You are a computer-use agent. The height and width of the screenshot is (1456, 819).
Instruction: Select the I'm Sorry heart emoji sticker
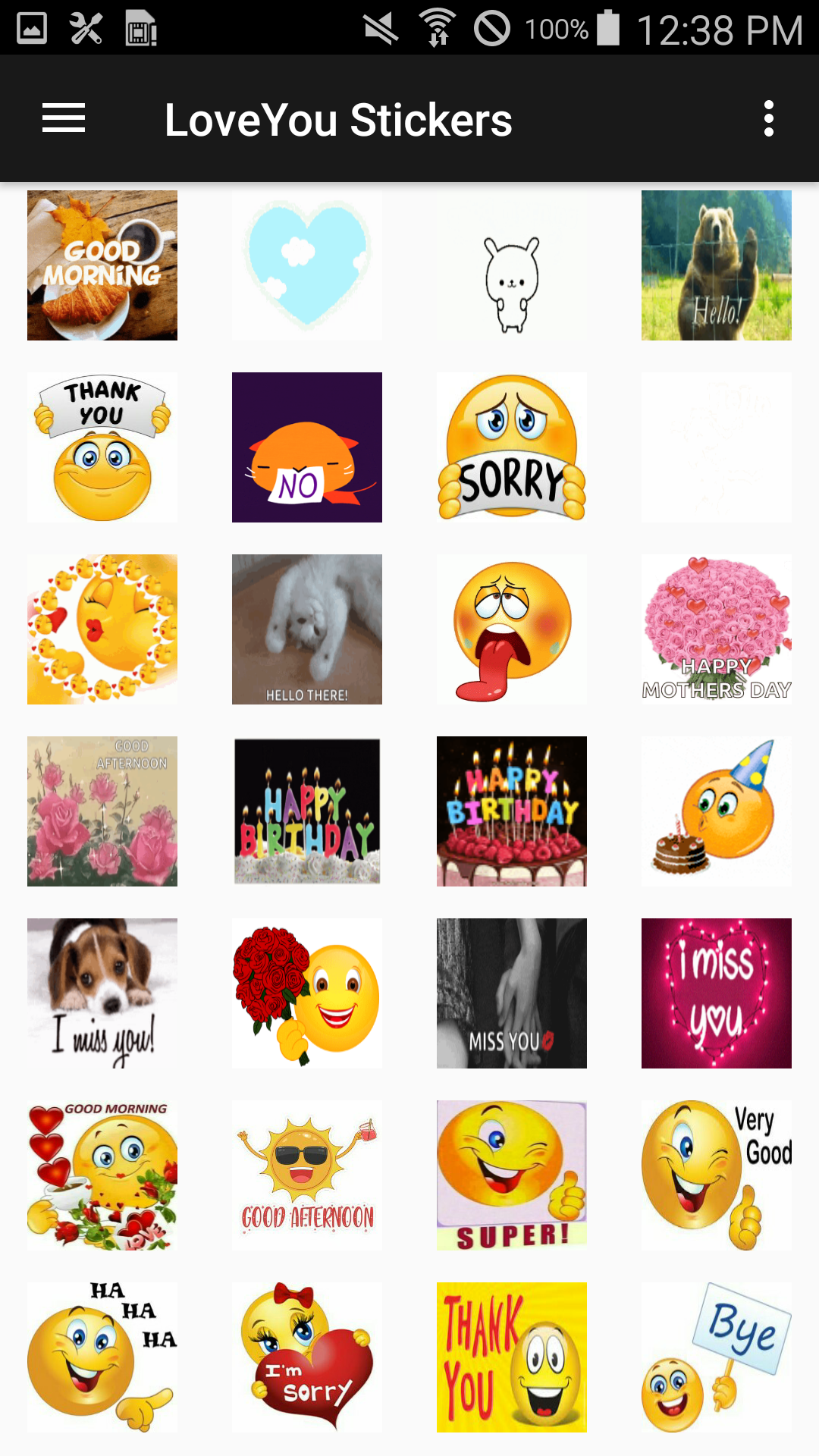tap(307, 1357)
